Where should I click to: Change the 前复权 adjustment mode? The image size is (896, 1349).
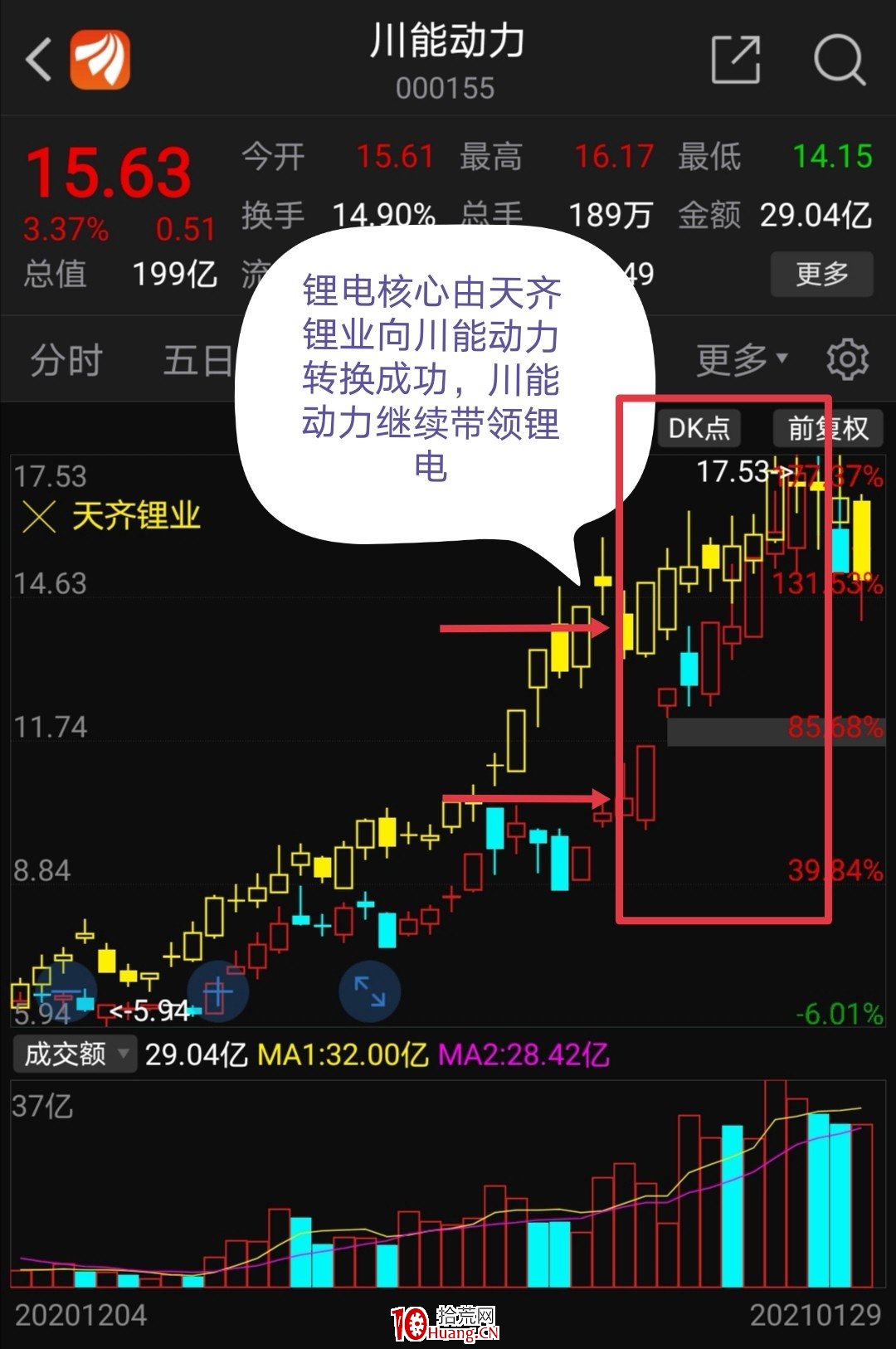(x=827, y=428)
